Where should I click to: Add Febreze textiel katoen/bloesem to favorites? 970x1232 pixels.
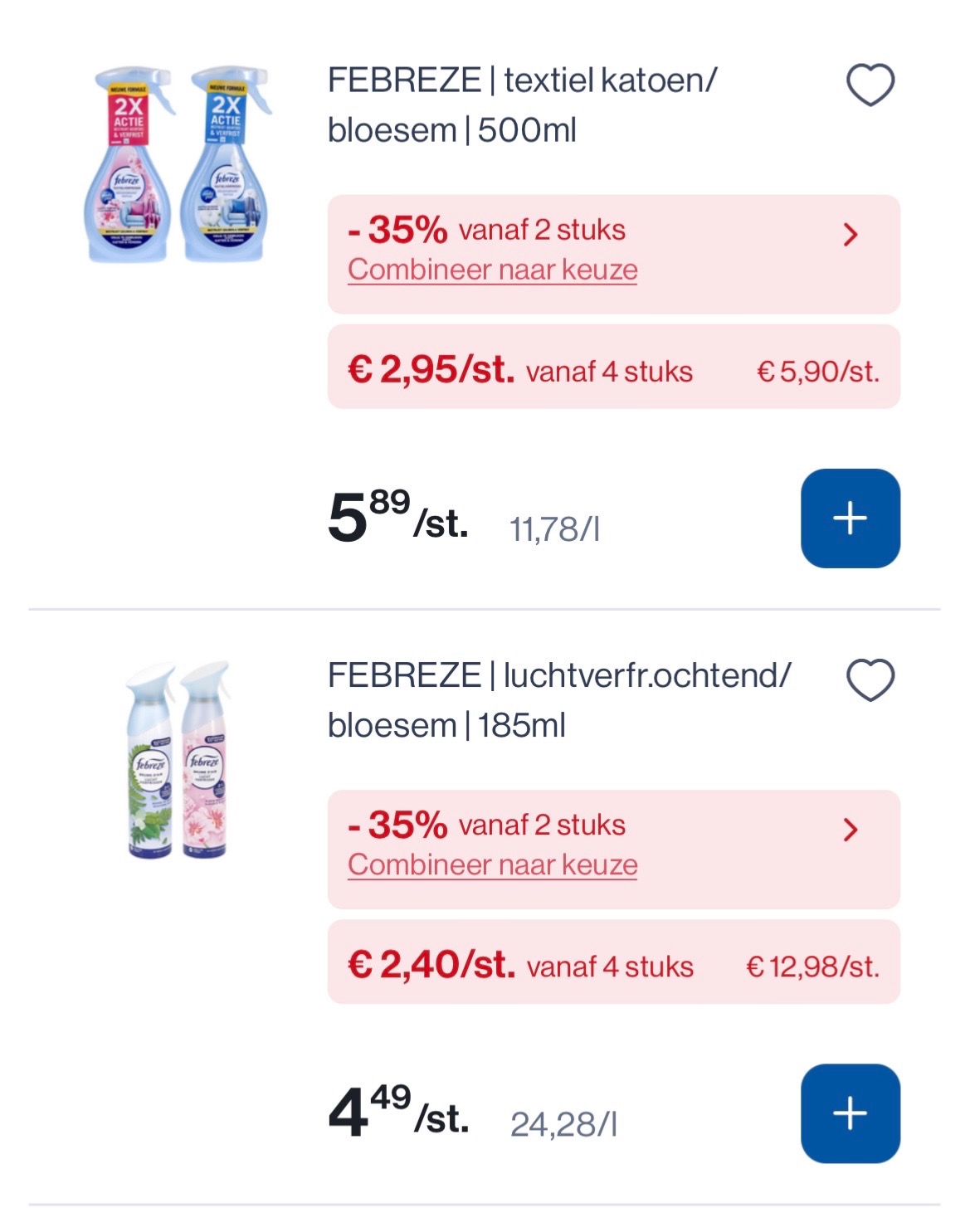[x=870, y=85]
